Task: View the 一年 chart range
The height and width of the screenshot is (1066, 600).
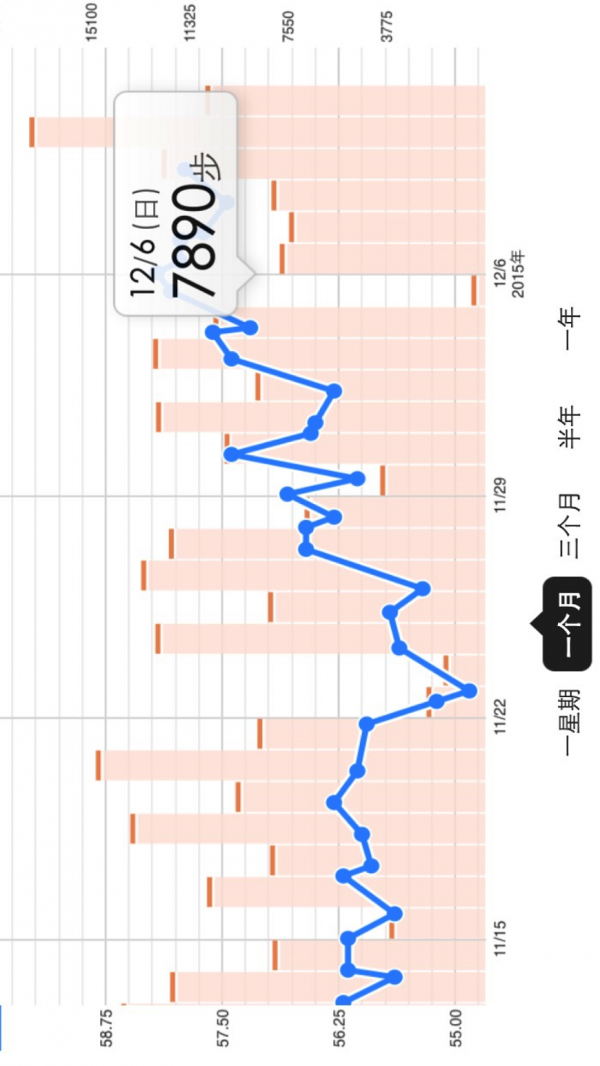Action: pos(568,328)
